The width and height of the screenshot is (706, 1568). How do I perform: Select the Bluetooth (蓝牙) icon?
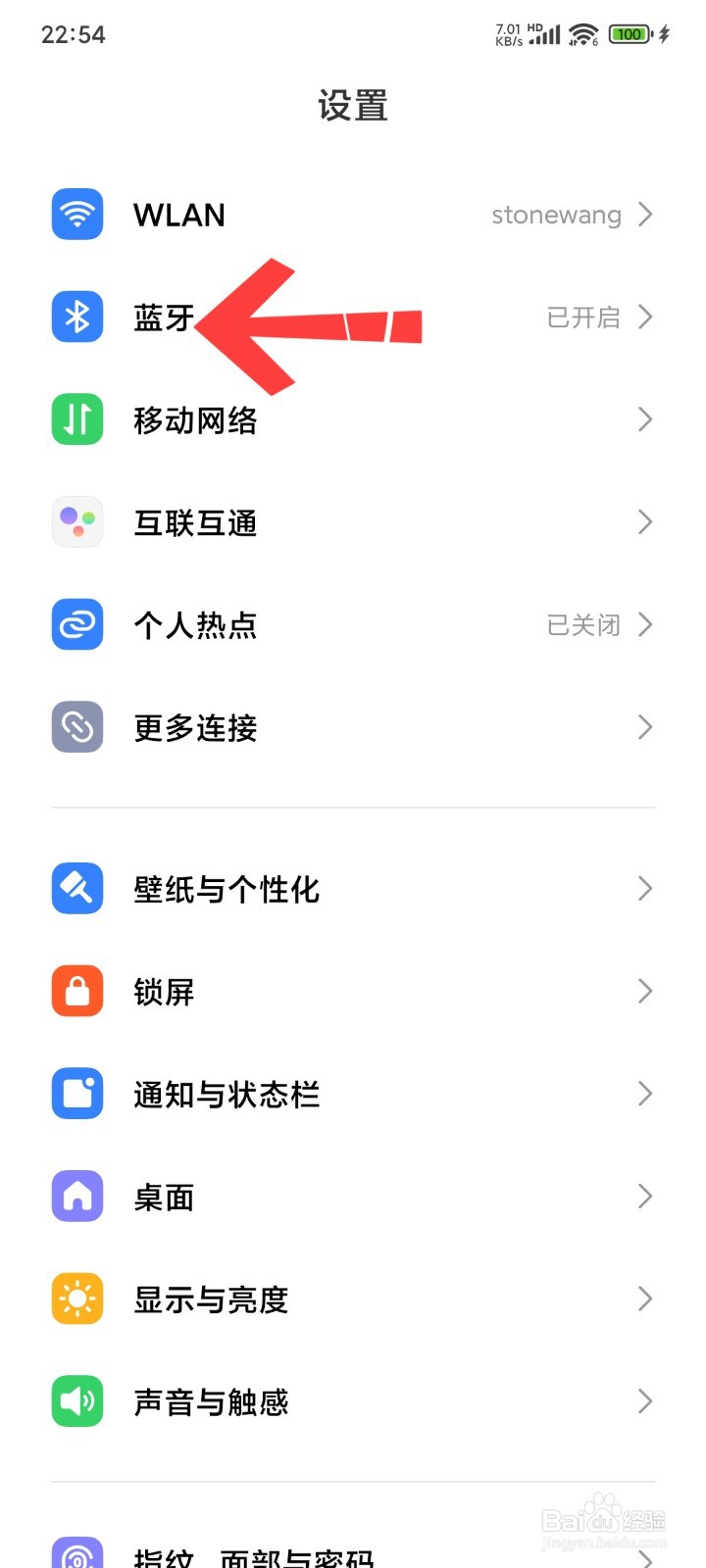[x=76, y=317]
